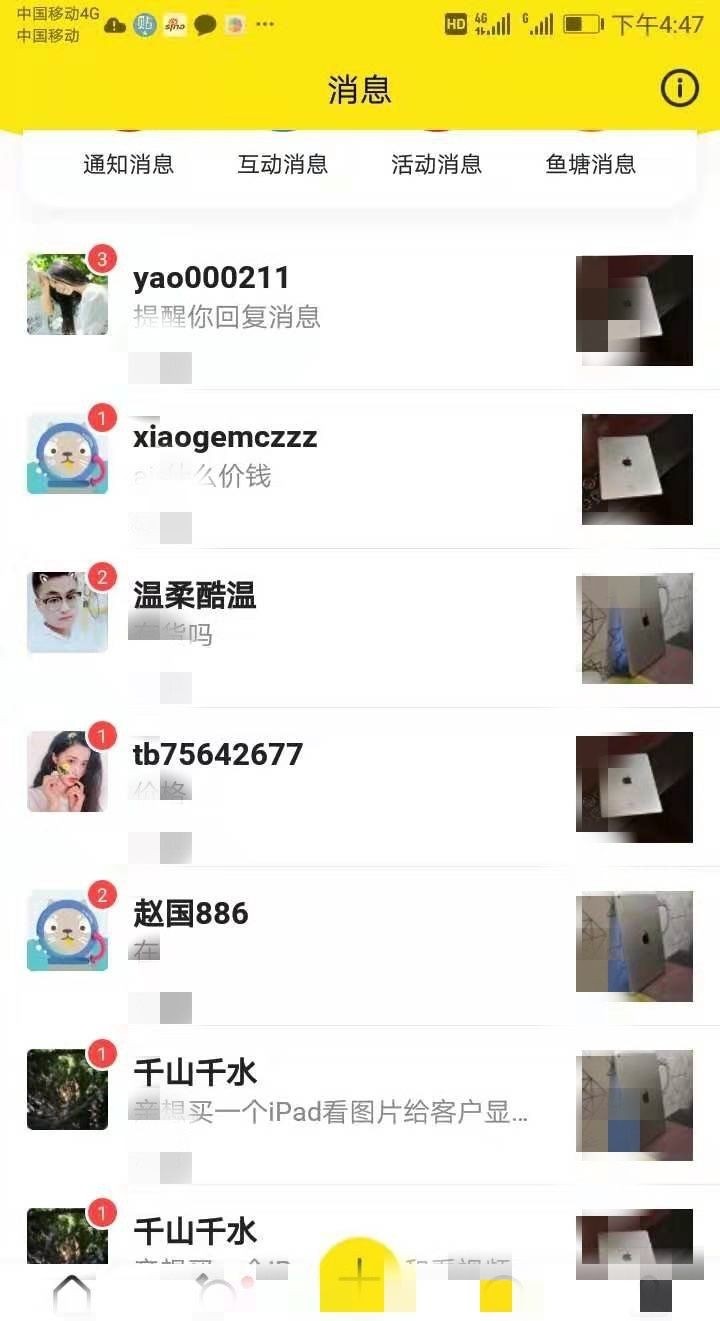Open the 鱼塘消息 tab
This screenshot has height=1321, width=720.
click(589, 166)
